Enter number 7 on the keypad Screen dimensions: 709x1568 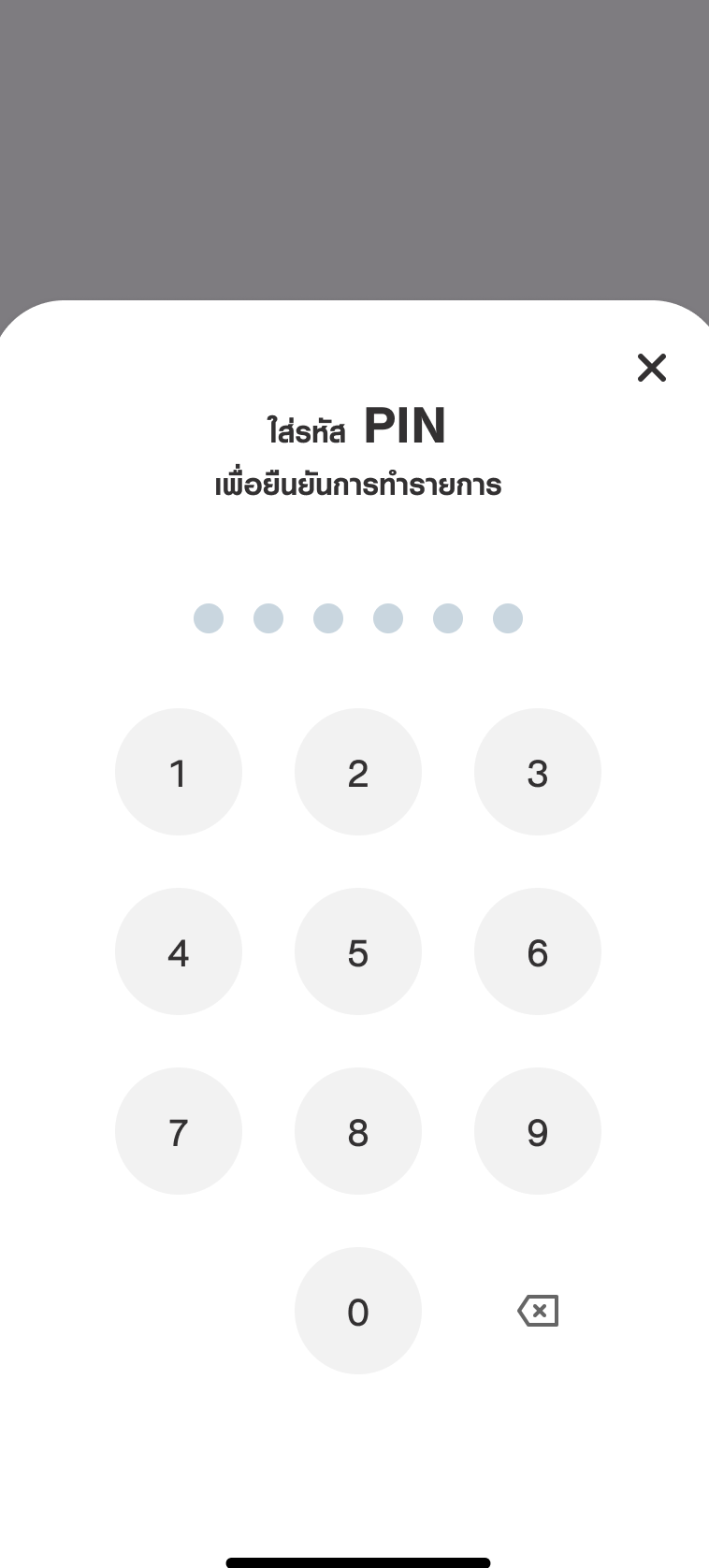179,1131
